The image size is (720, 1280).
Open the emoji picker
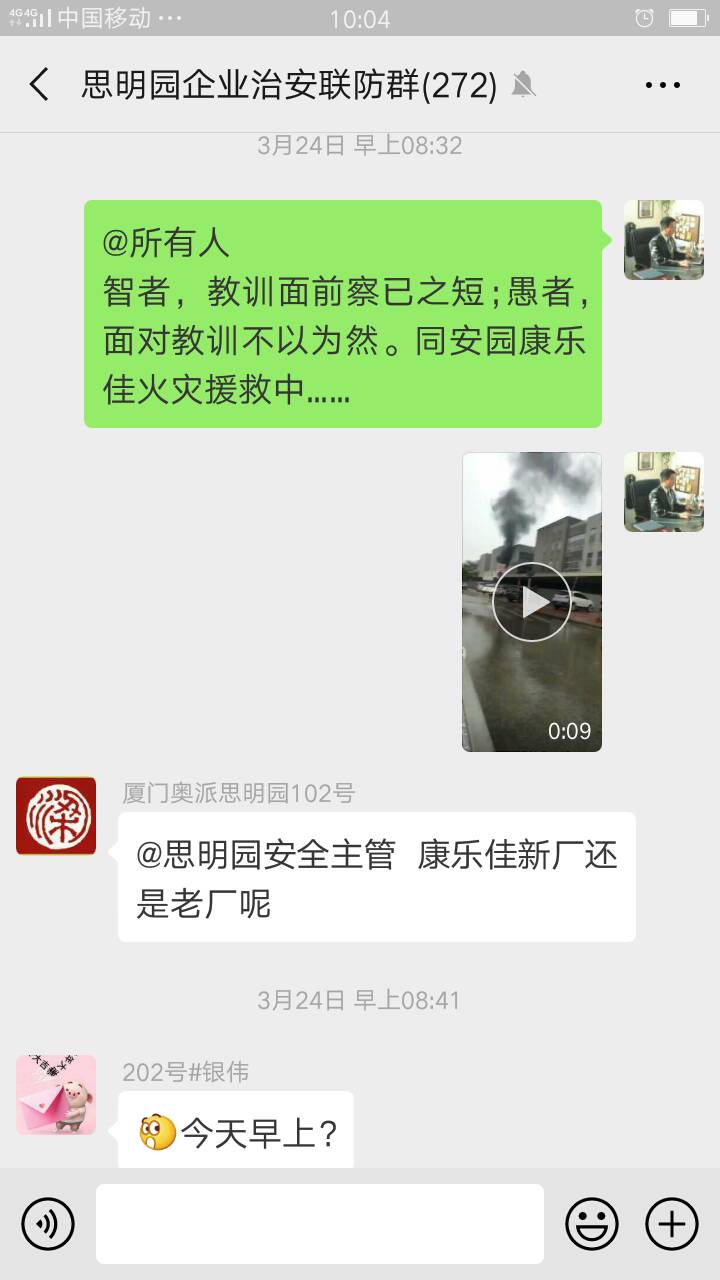[592, 1223]
